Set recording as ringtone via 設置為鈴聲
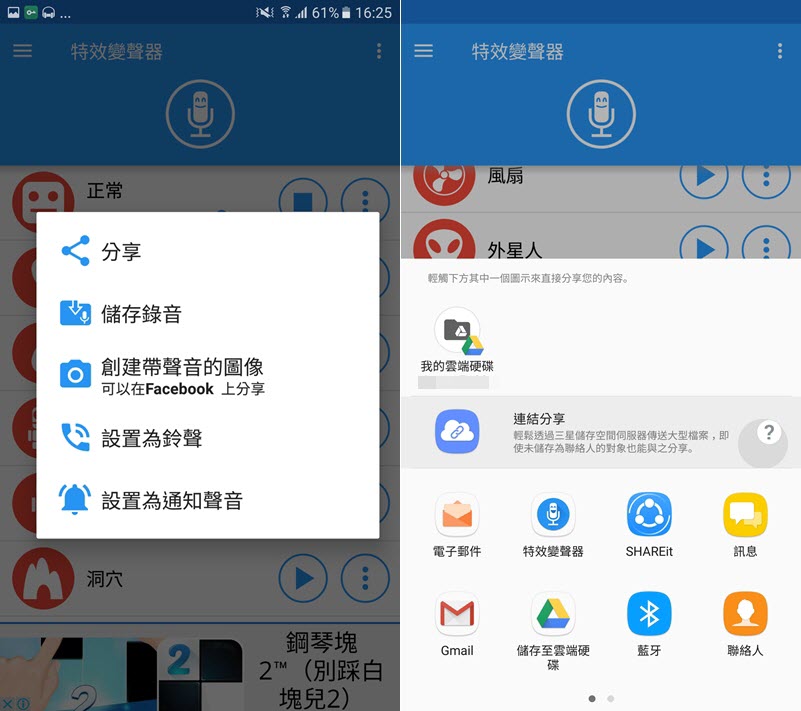801x711 pixels. coord(150,438)
